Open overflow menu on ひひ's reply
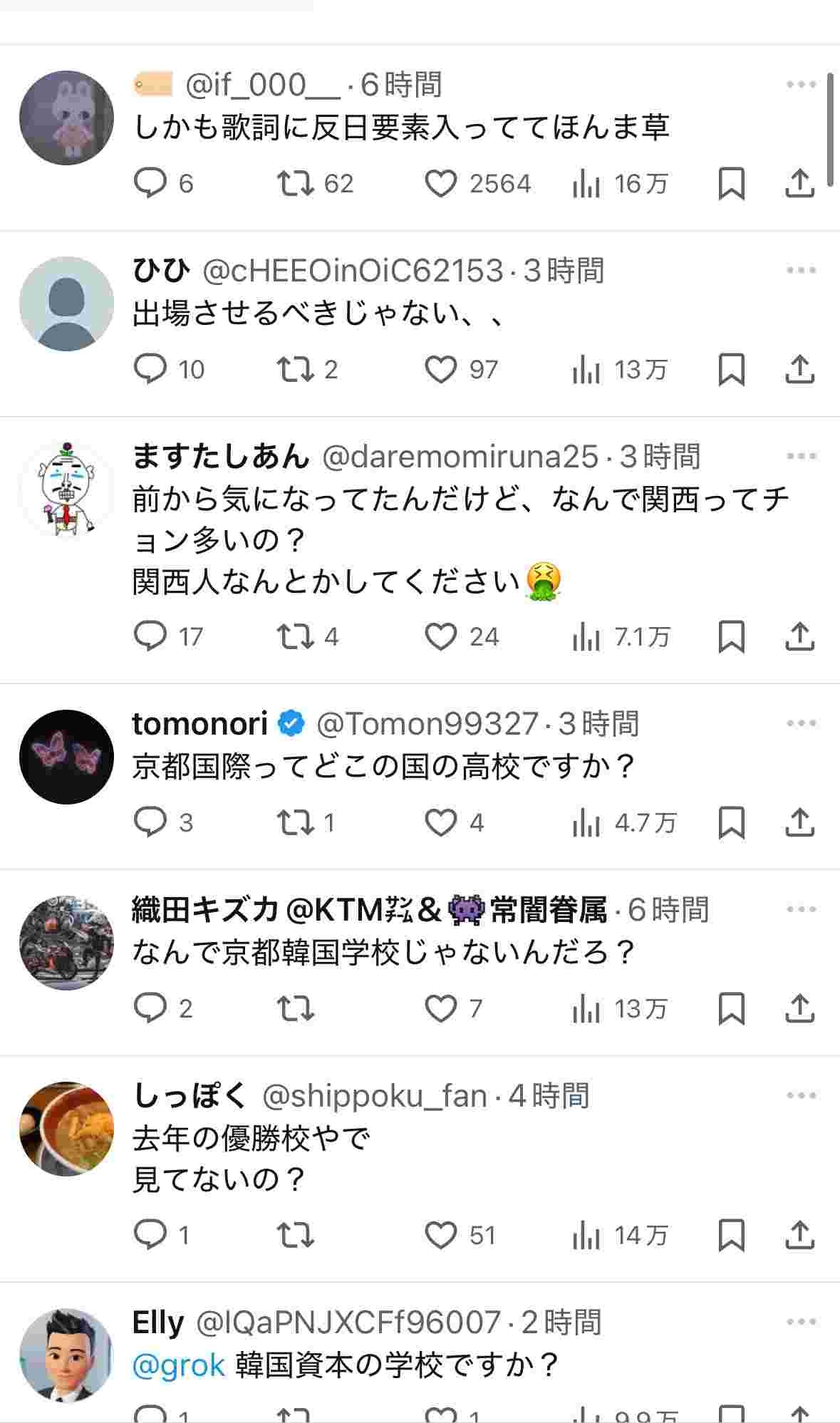 coord(801,270)
